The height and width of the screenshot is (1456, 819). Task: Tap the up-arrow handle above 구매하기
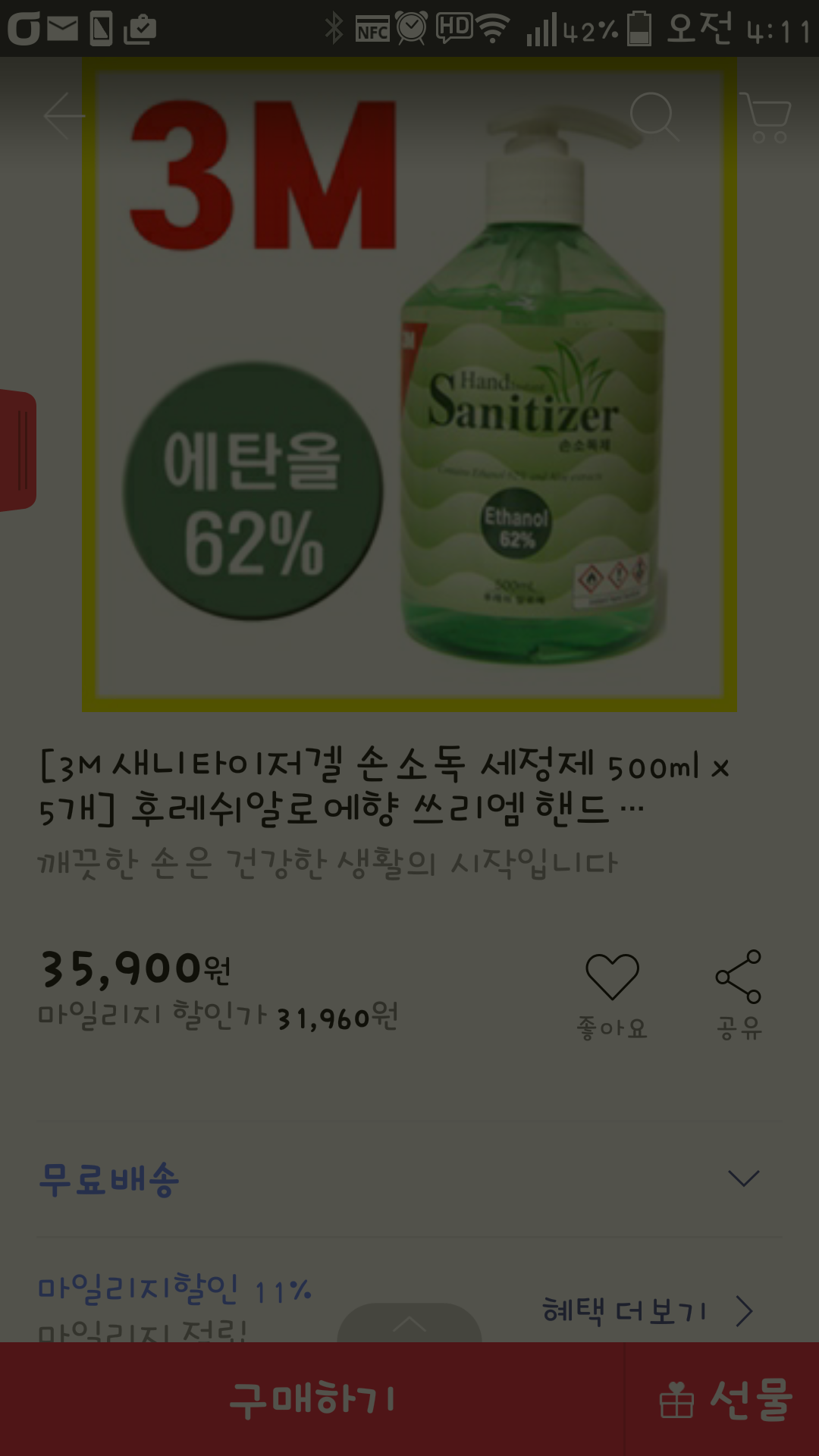[409, 1324]
